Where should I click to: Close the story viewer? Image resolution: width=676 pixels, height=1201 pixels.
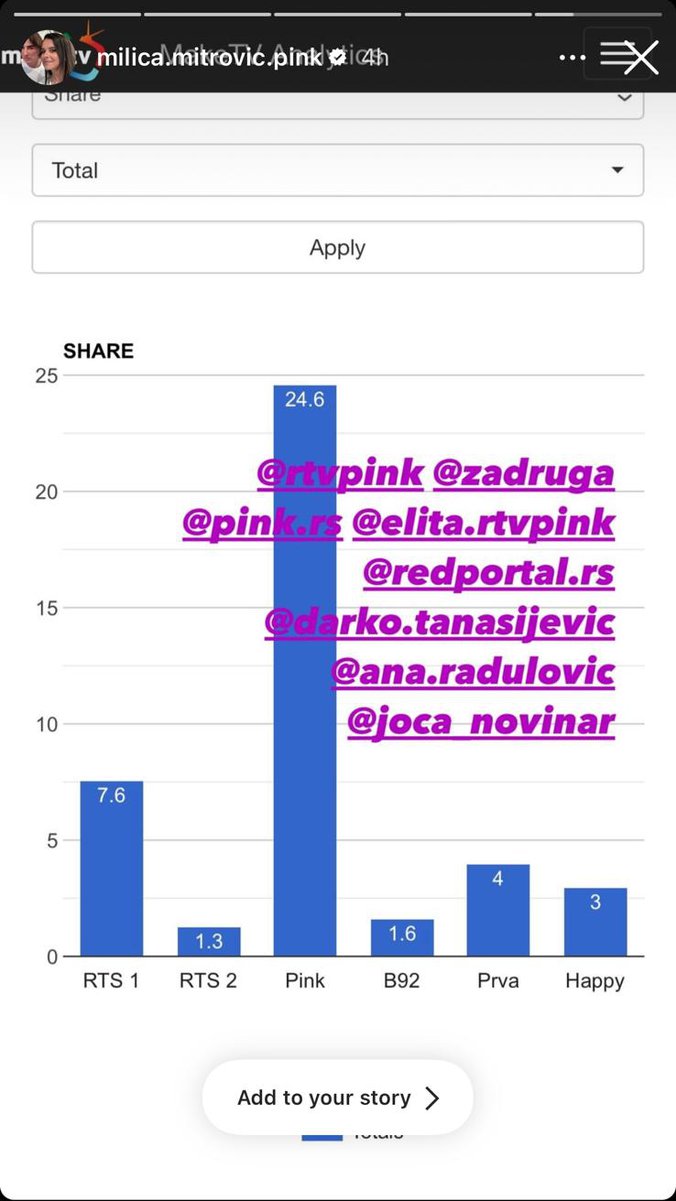(x=640, y=58)
